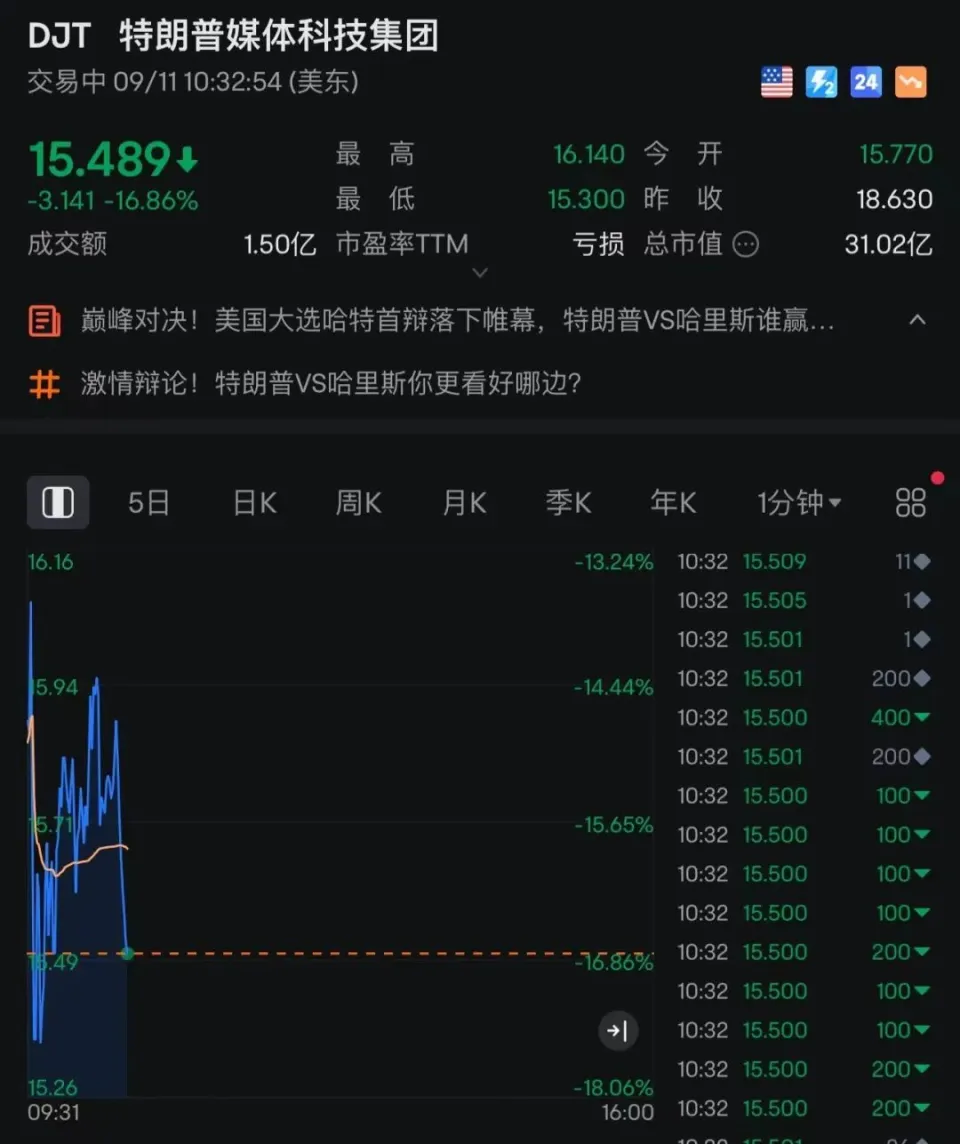This screenshot has height=1144, width=960.
Task: Show the 季K chart
Action: click(x=568, y=502)
